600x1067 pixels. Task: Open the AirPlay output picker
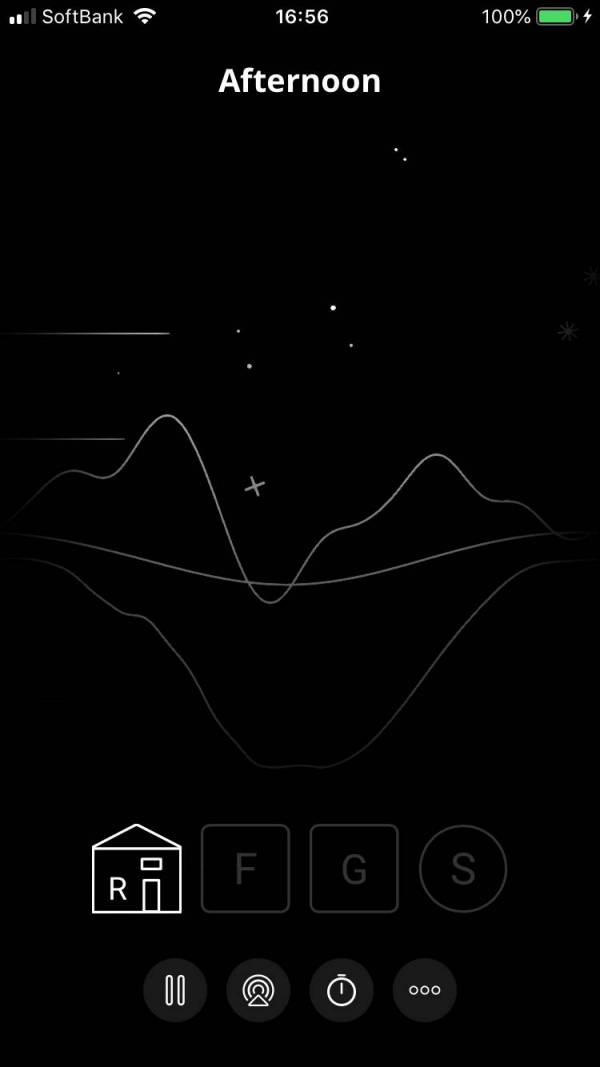258,990
